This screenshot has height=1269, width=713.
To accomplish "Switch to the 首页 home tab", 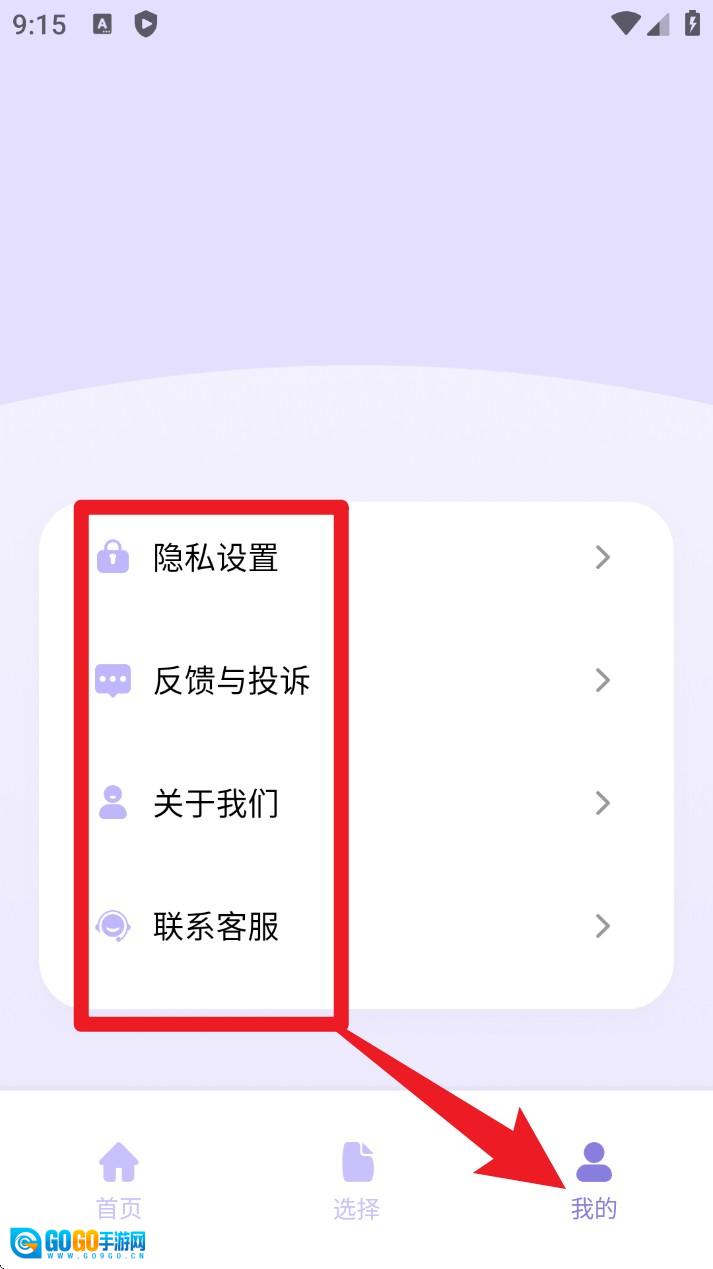I will [x=119, y=1180].
